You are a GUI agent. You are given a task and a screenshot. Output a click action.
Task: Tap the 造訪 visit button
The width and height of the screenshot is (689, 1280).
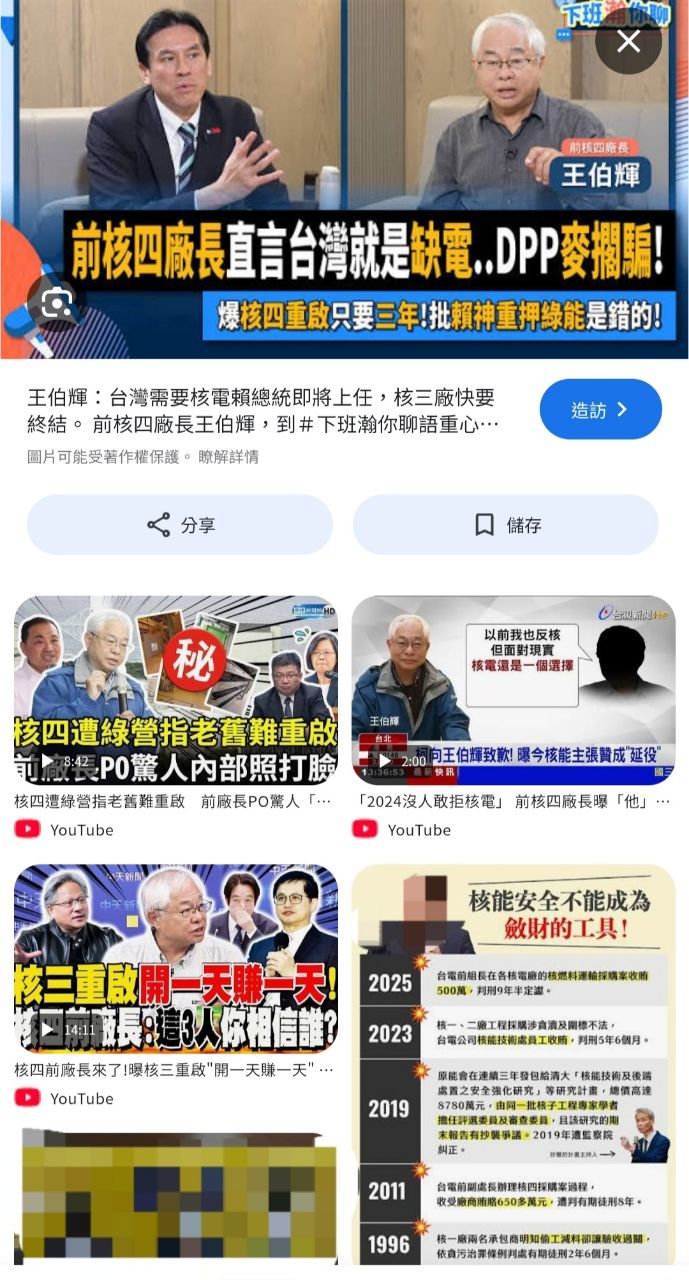600,409
